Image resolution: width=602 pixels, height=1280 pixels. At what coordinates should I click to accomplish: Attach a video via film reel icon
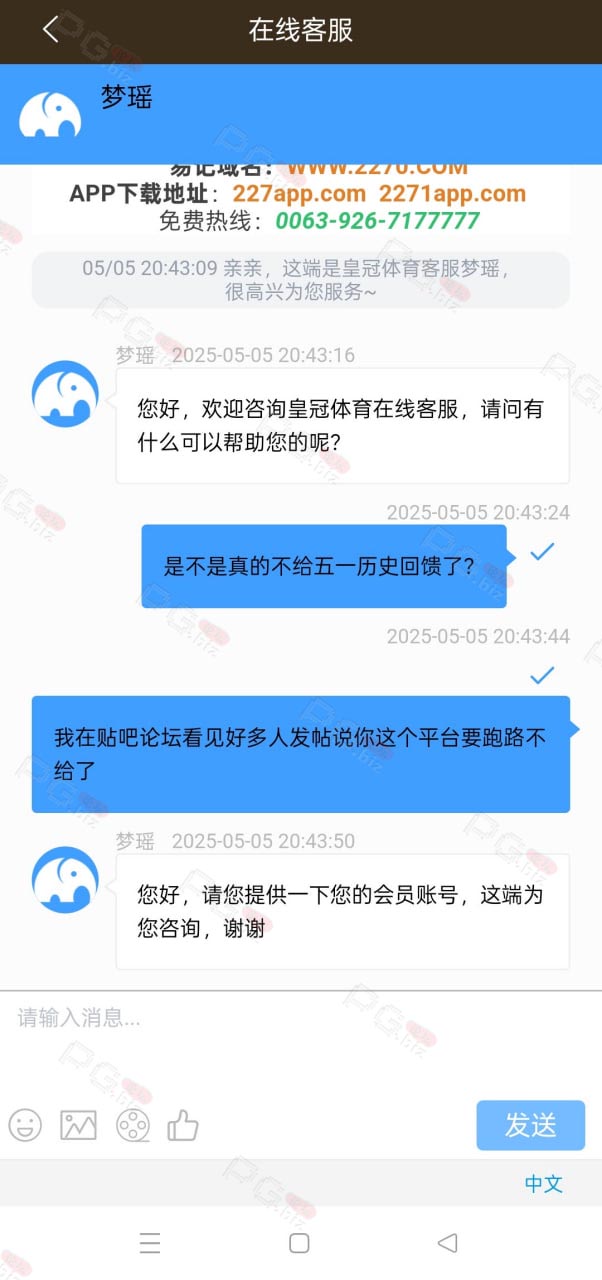[132, 1125]
